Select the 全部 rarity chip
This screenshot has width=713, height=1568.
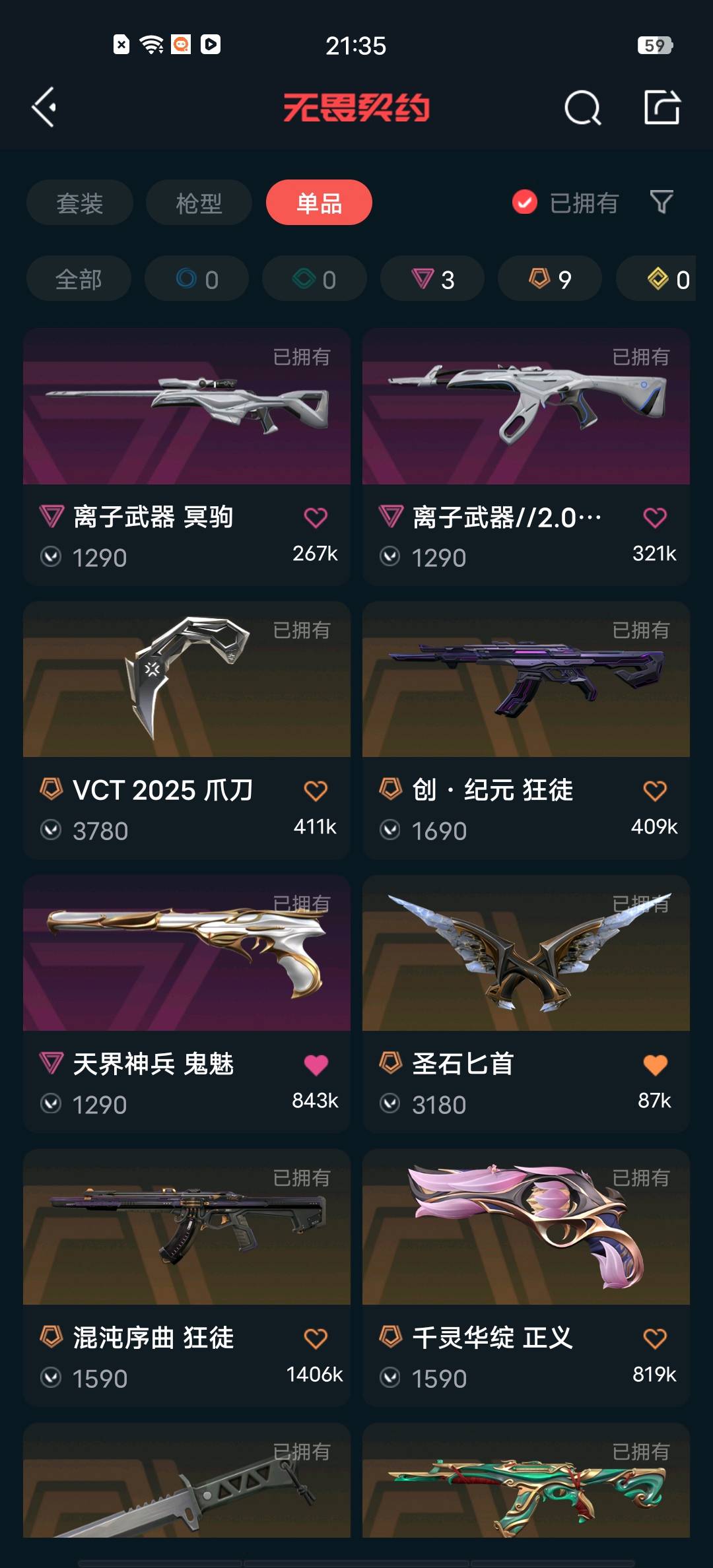pos(79,279)
